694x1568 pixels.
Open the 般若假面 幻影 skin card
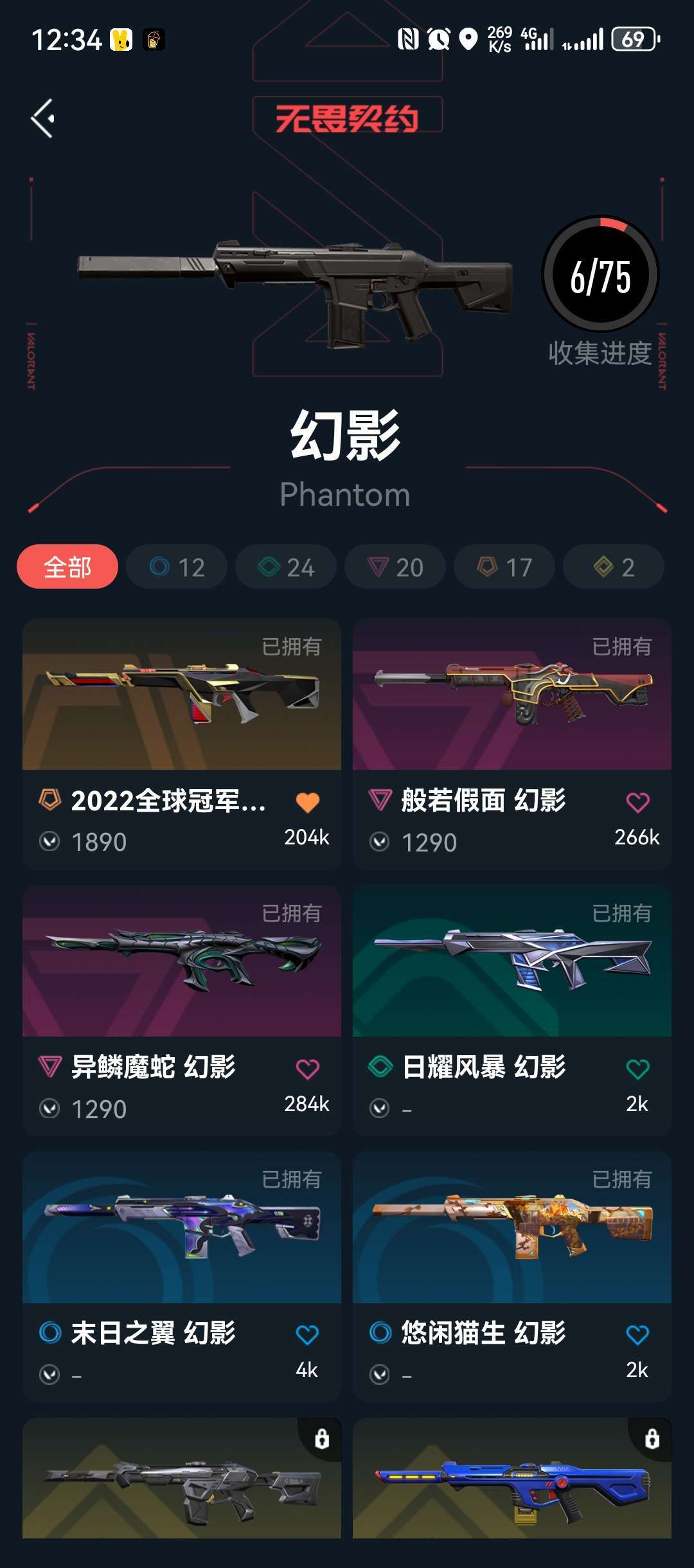512,744
